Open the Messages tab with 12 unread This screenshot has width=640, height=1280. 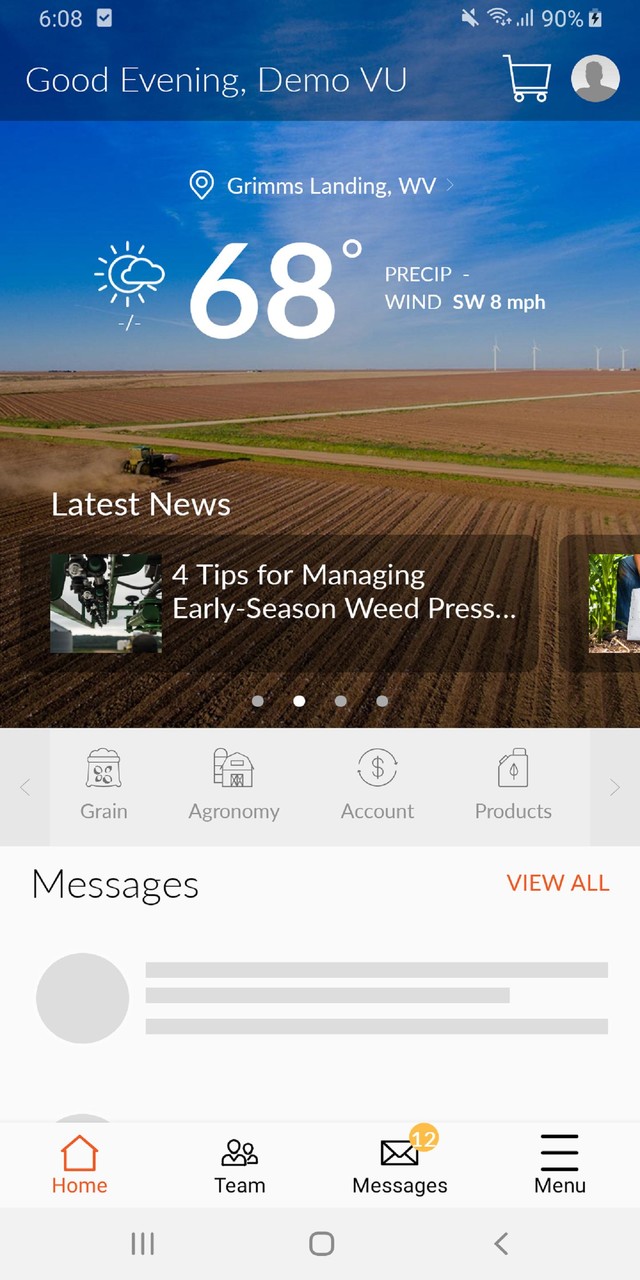click(400, 1165)
